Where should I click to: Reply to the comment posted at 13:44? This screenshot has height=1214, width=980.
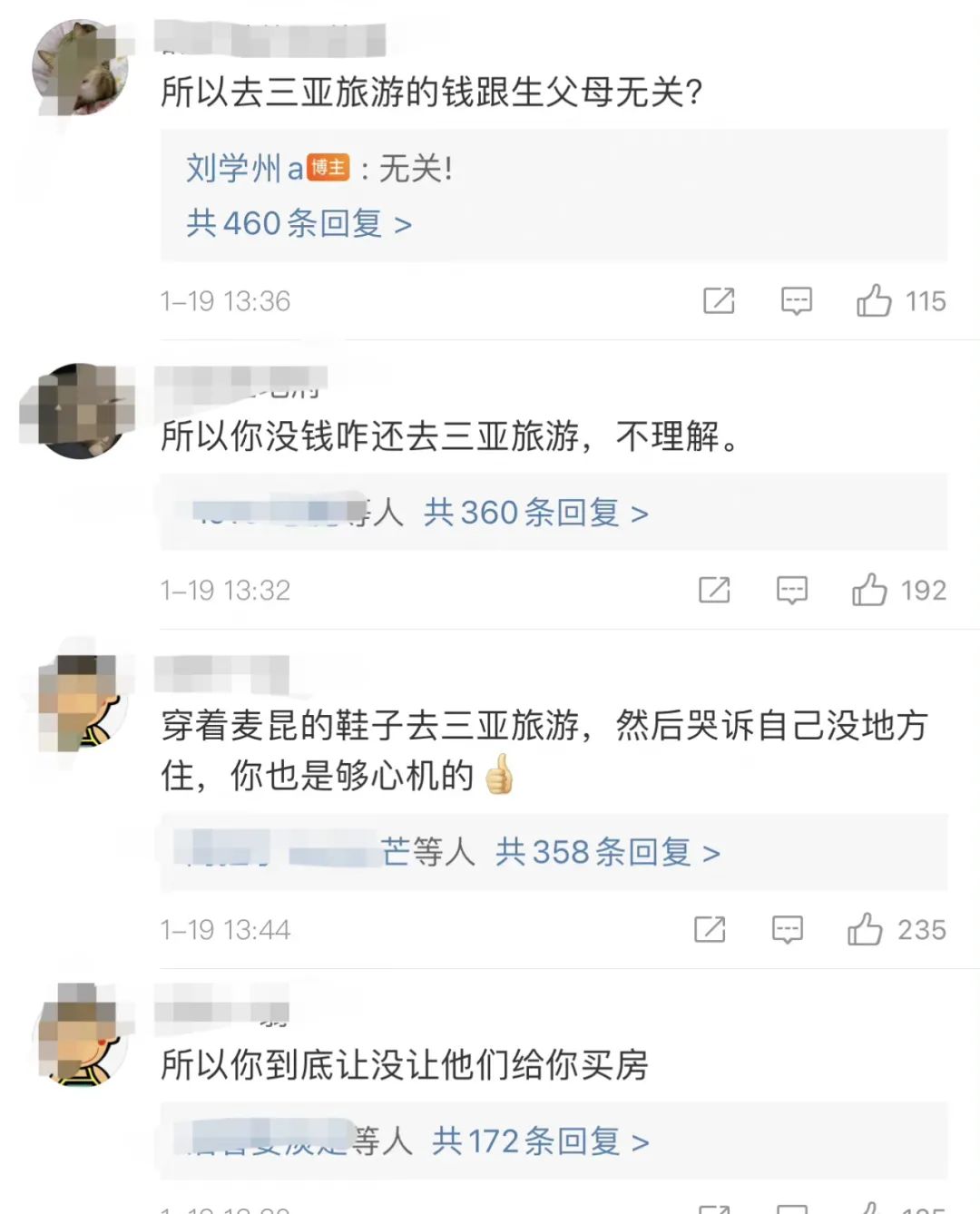pyautogui.click(x=787, y=929)
